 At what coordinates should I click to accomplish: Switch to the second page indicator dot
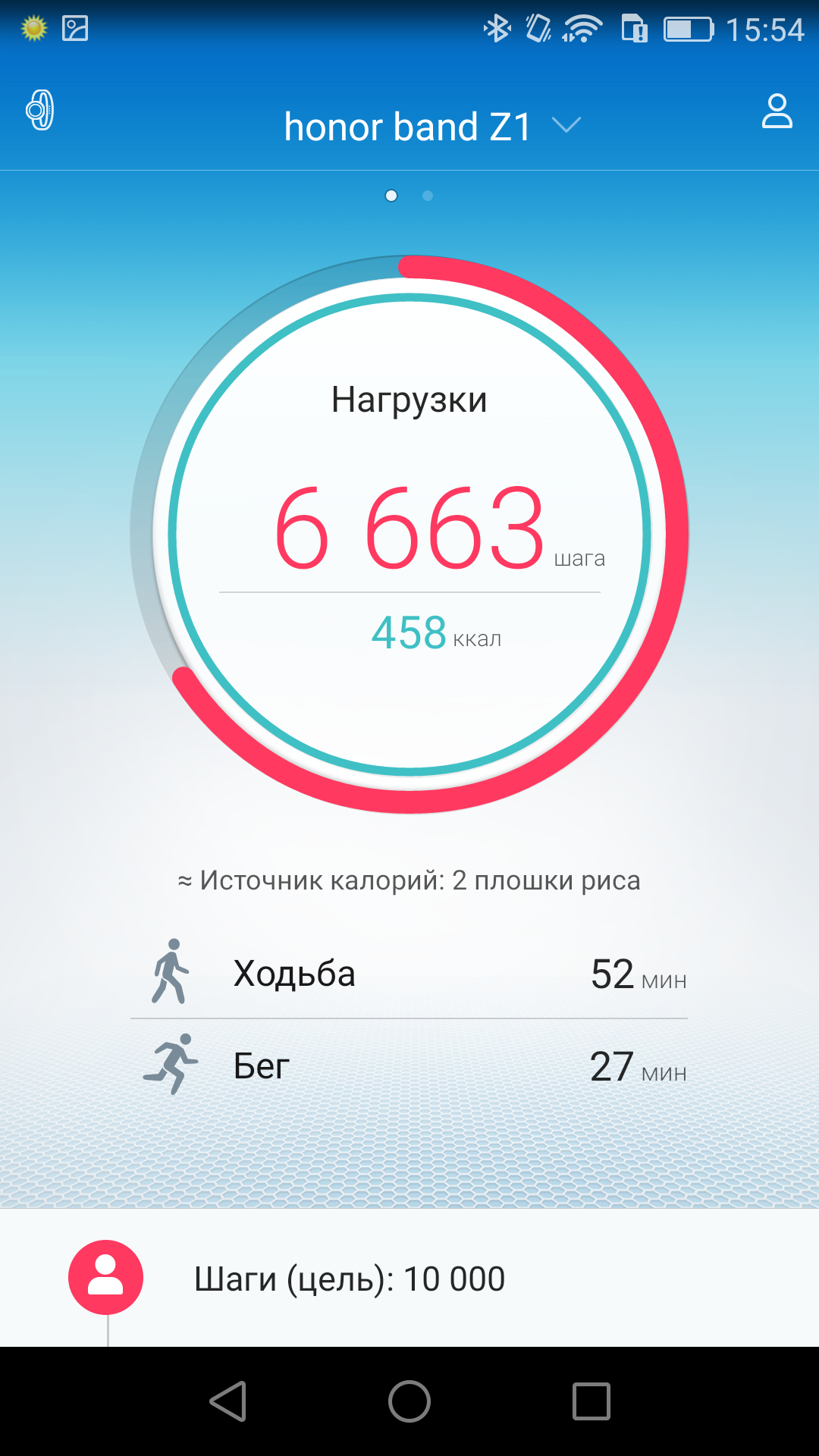[x=428, y=196]
